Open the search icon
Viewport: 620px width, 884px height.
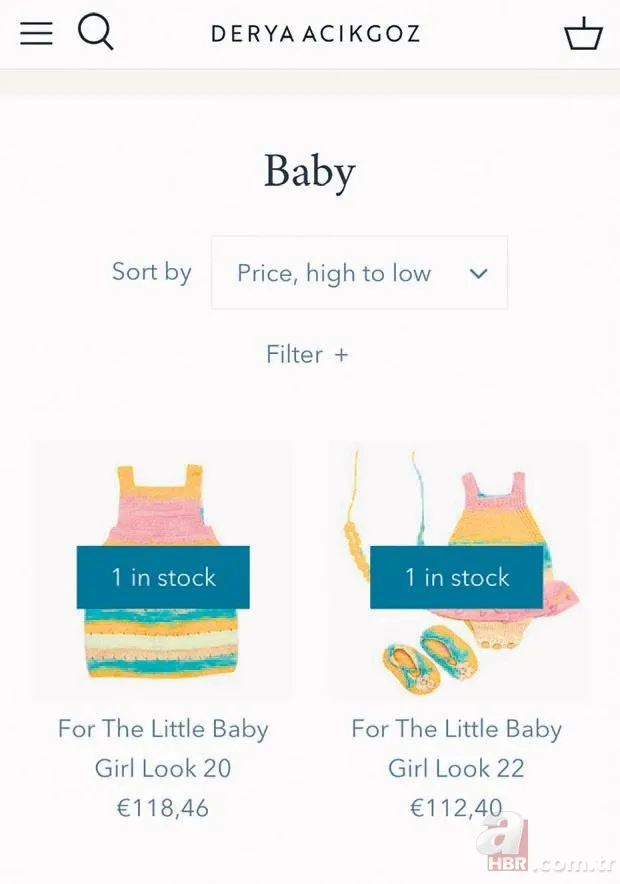pyautogui.click(x=96, y=32)
